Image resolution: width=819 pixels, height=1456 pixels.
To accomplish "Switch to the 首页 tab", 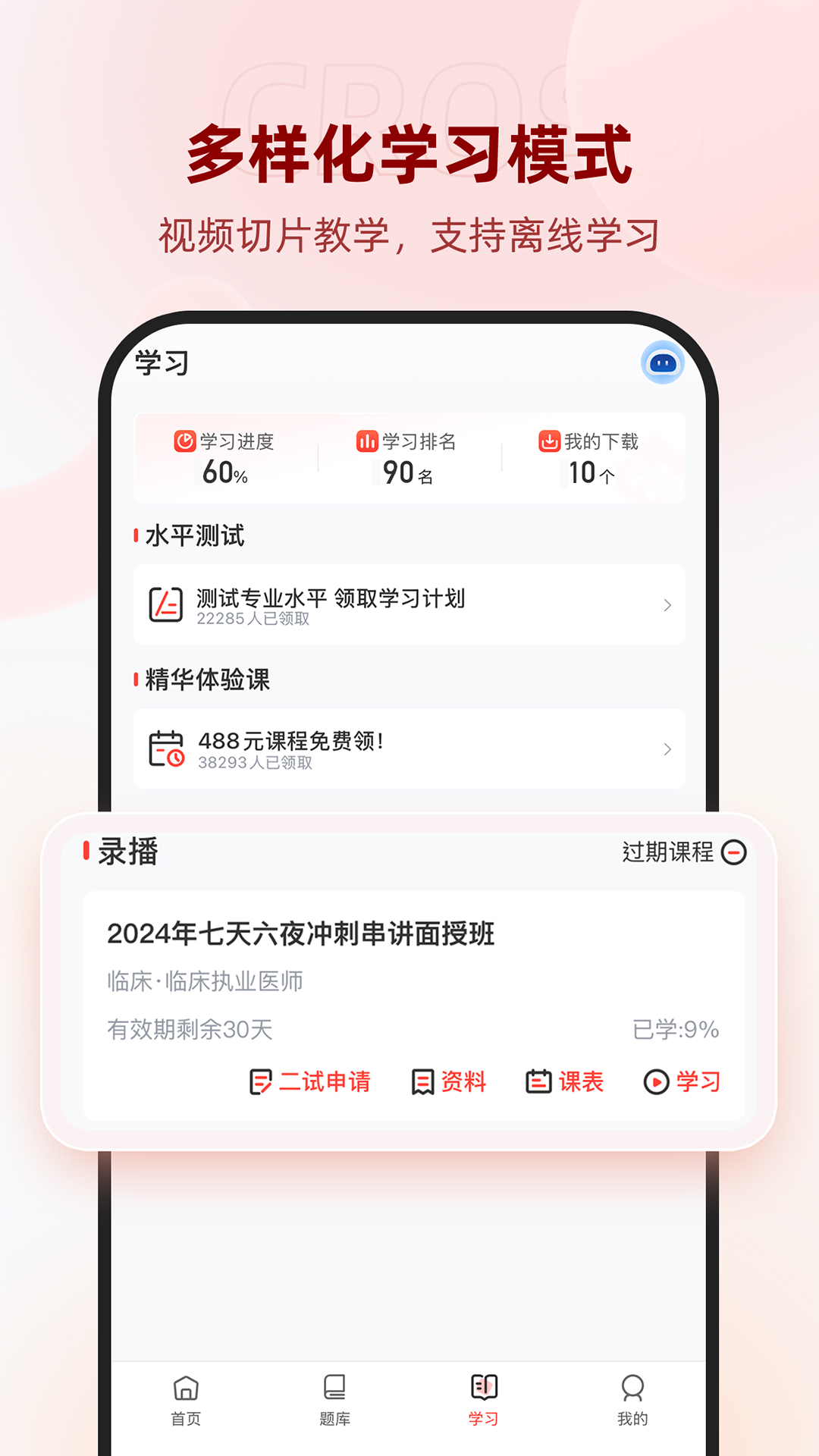I will tap(185, 1401).
